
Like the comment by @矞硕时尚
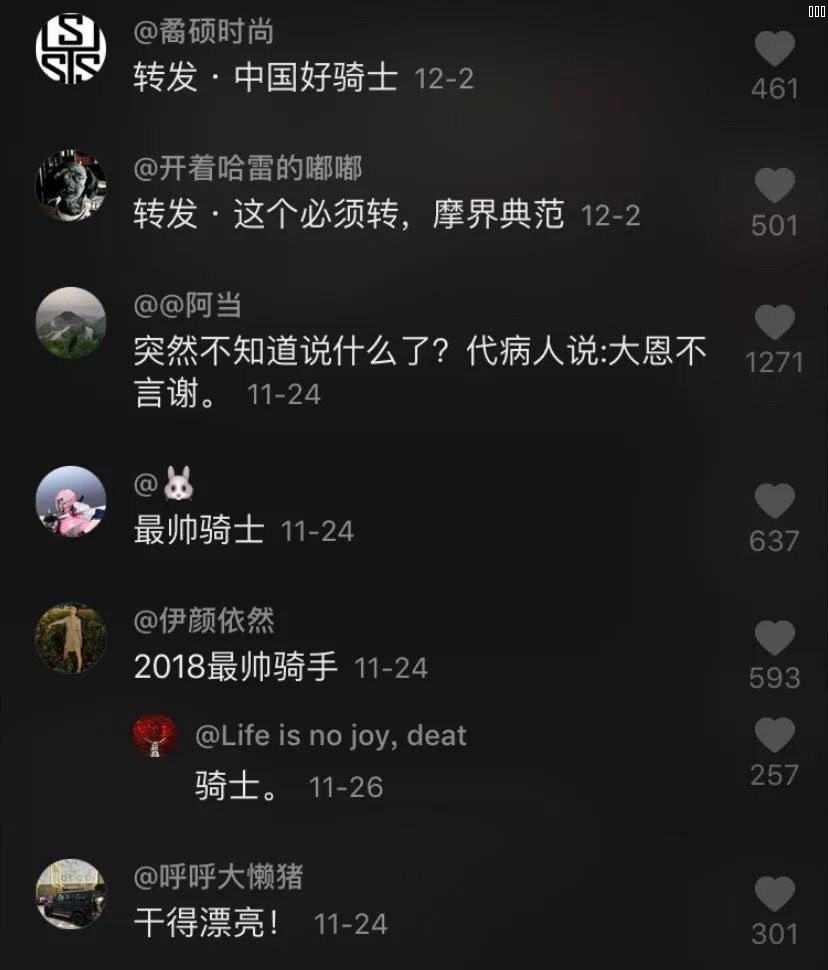(x=774, y=49)
